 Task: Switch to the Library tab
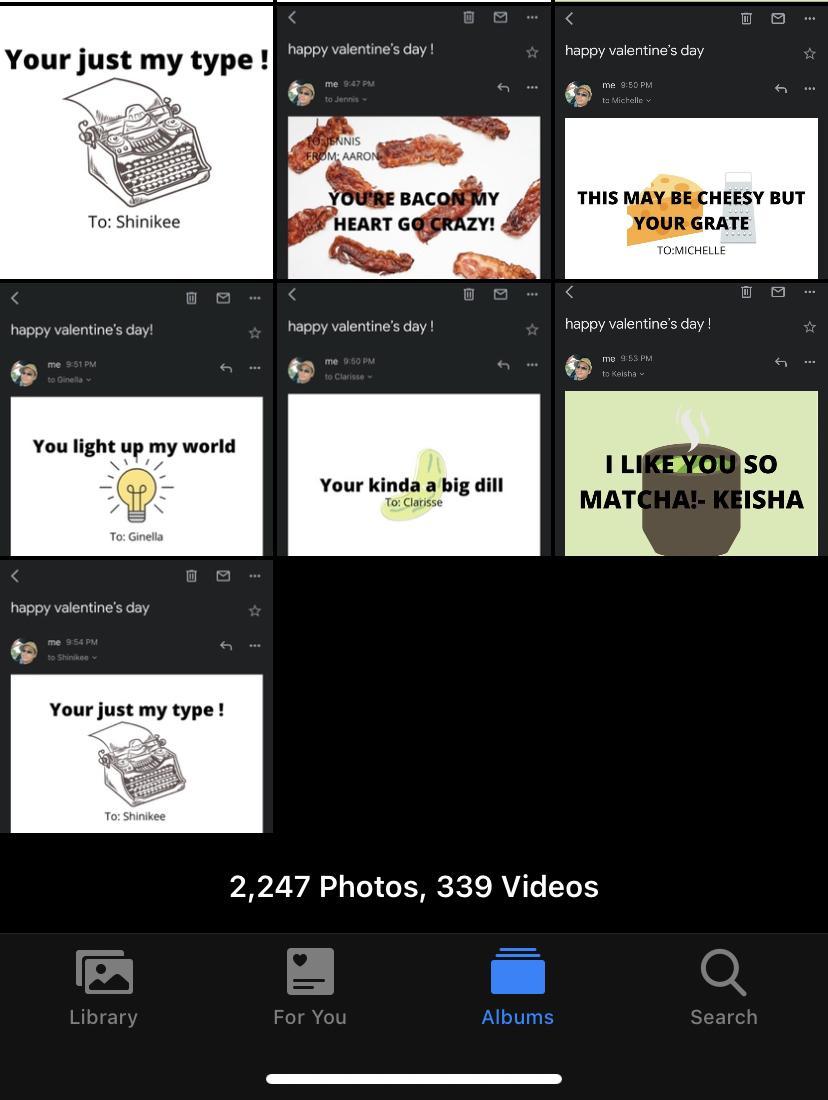103,988
